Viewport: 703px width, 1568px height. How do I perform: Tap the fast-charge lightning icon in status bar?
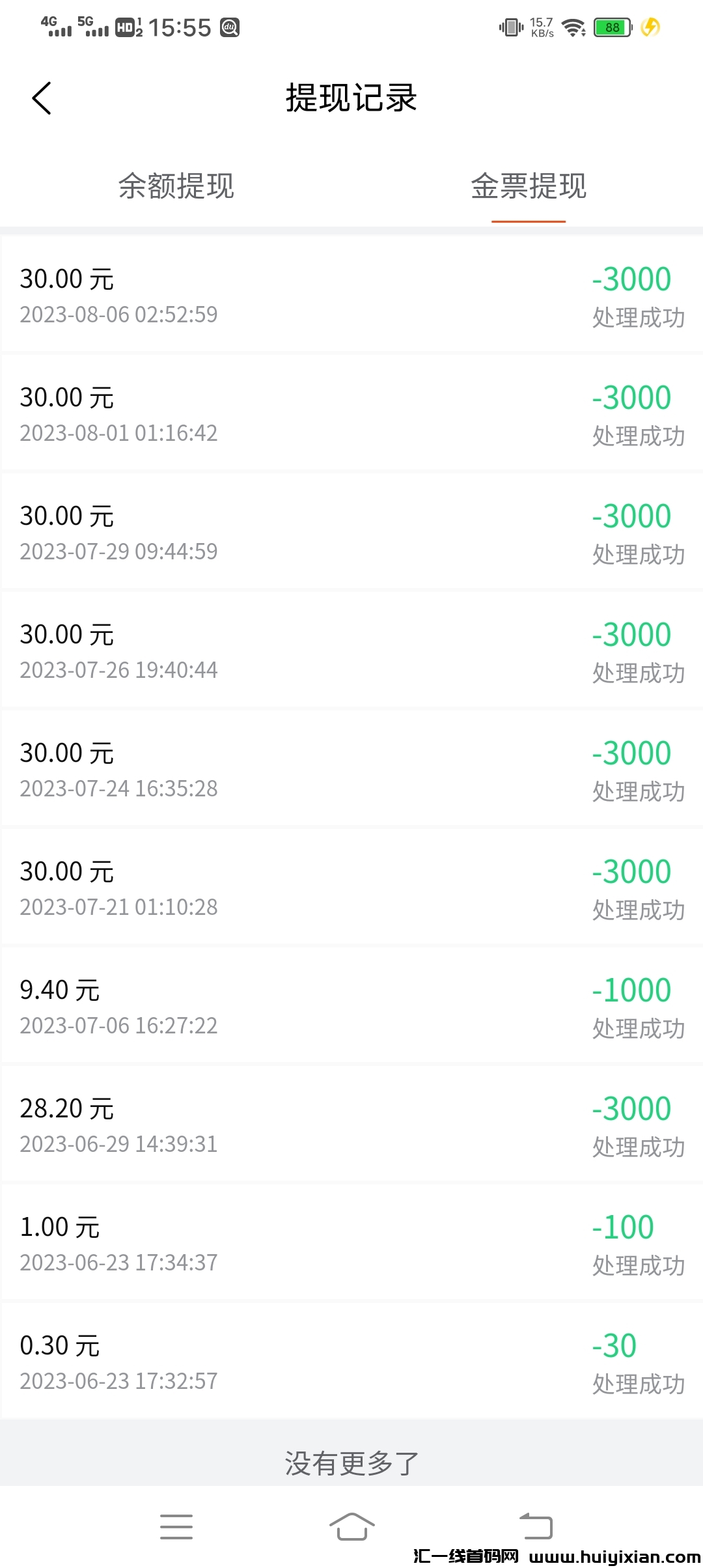pyautogui.click(x=648, y=27)
